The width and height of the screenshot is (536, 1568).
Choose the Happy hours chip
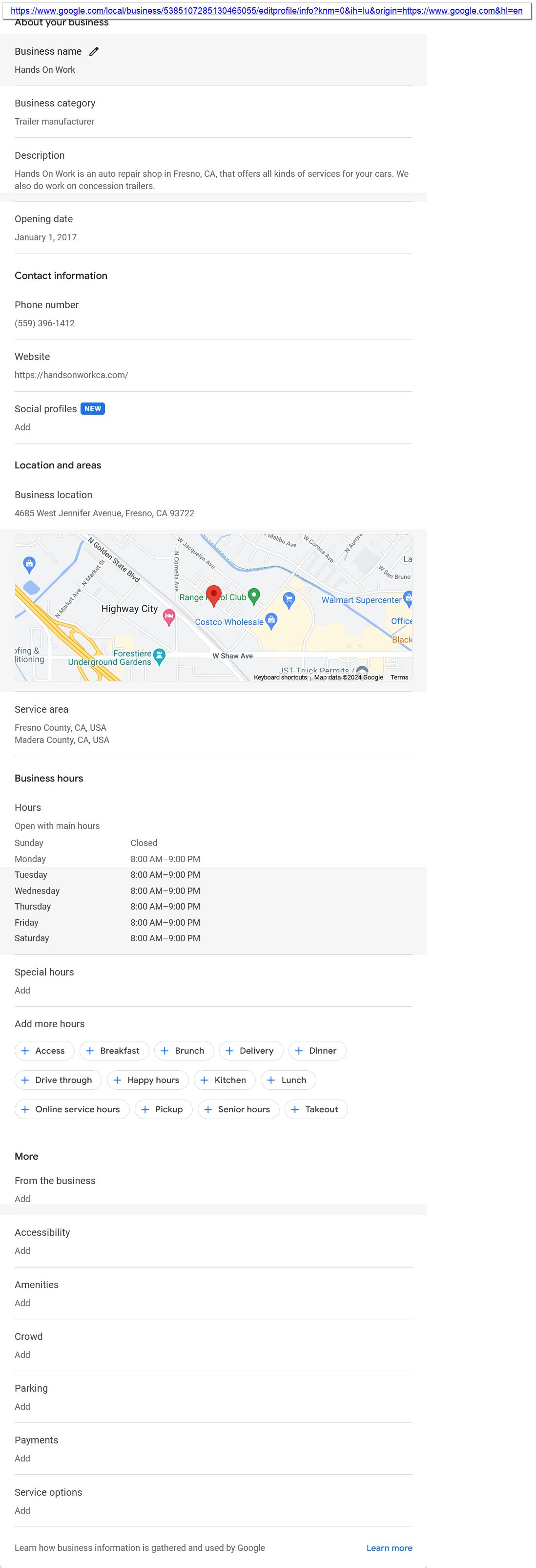click(x=146, y=1080)
